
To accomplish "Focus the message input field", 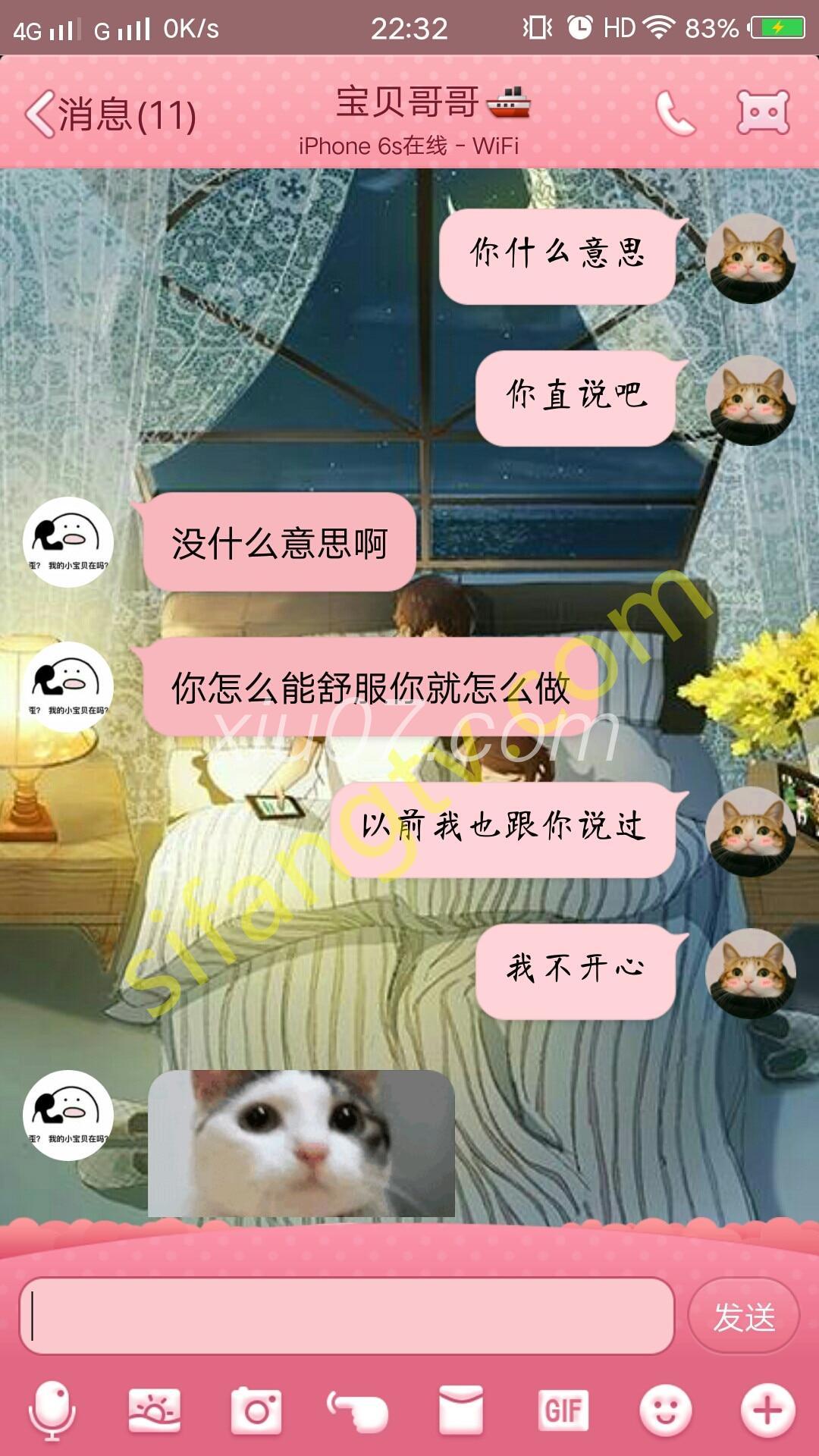I will tap(347, 1316).
